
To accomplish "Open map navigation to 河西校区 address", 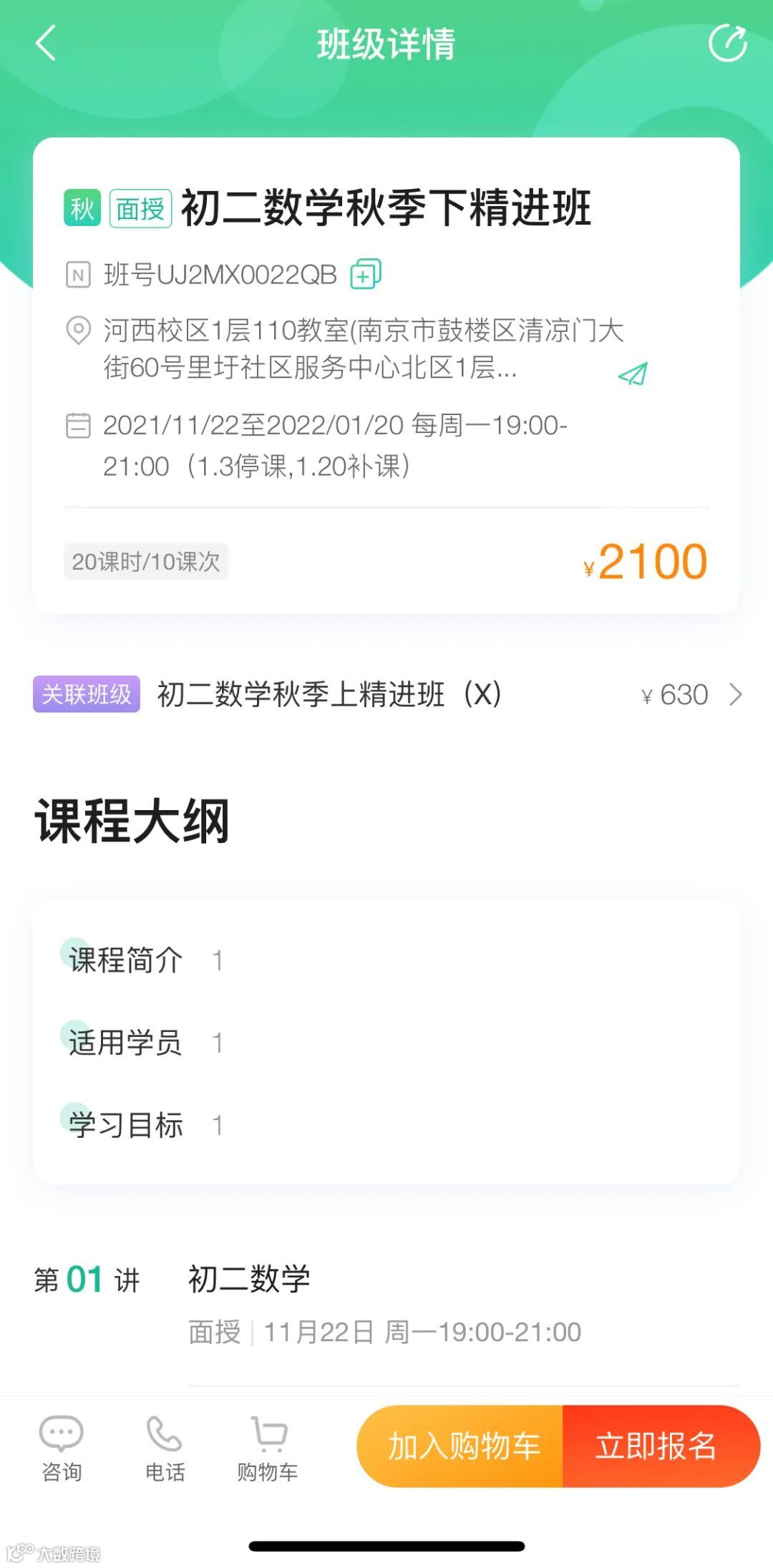I will click(633, 373).
